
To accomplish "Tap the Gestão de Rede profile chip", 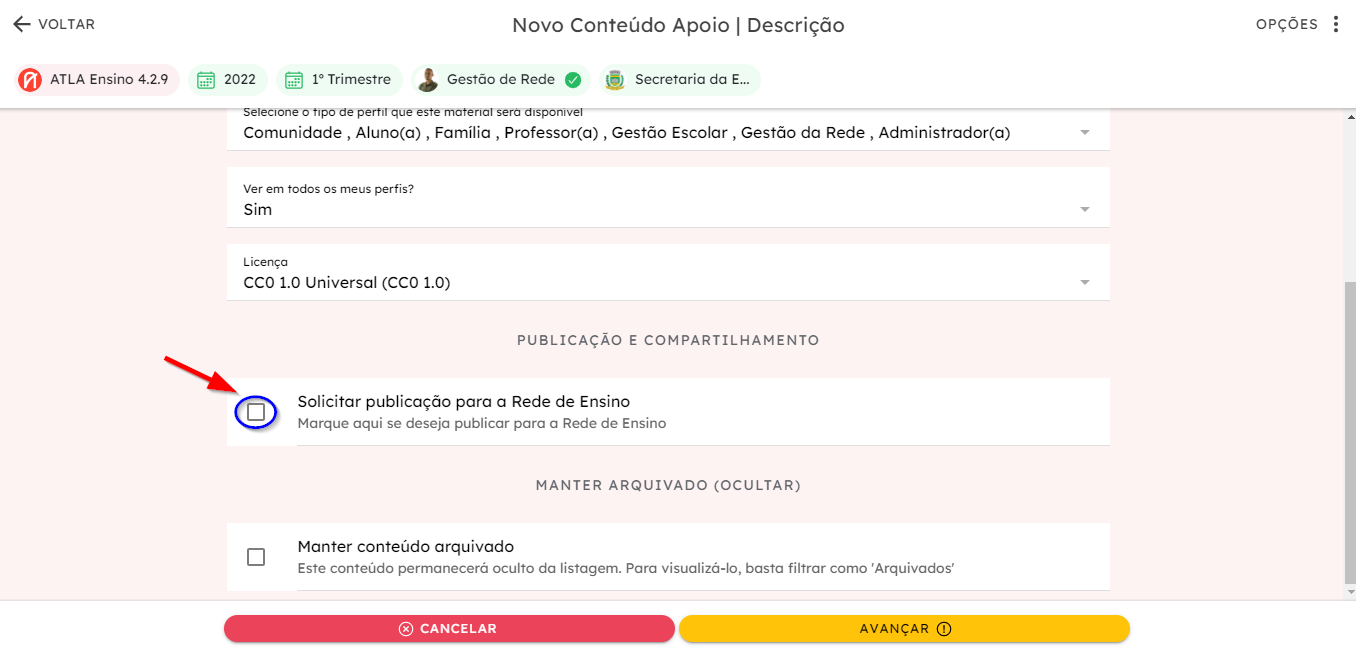I will click(x=500, y=80).
